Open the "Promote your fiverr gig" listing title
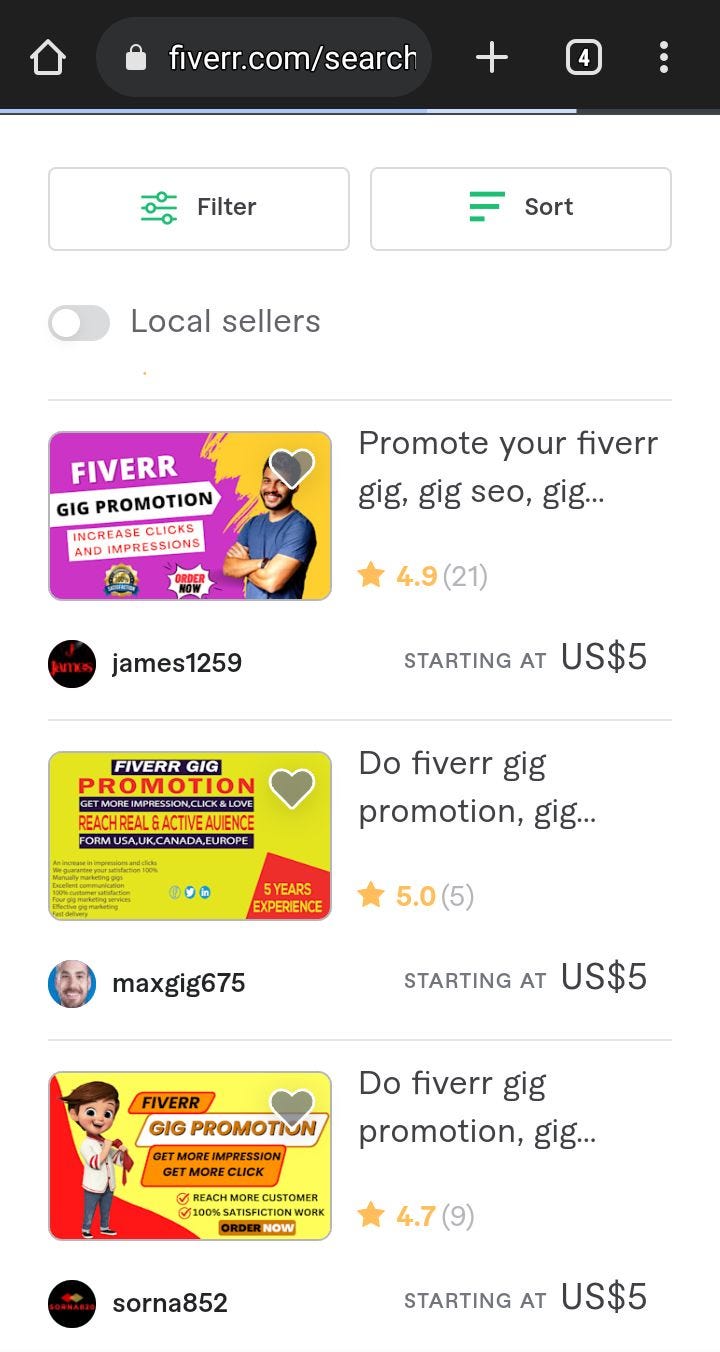 point(508,468)
